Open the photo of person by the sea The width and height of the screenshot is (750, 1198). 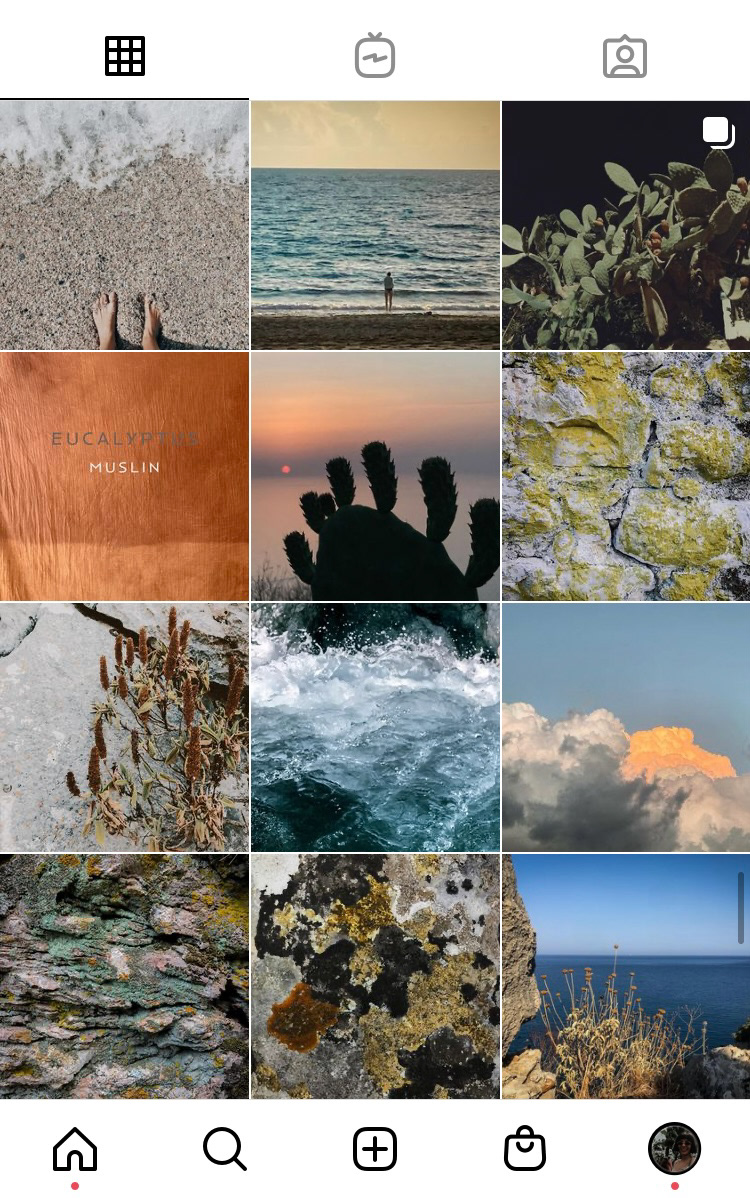375,225
